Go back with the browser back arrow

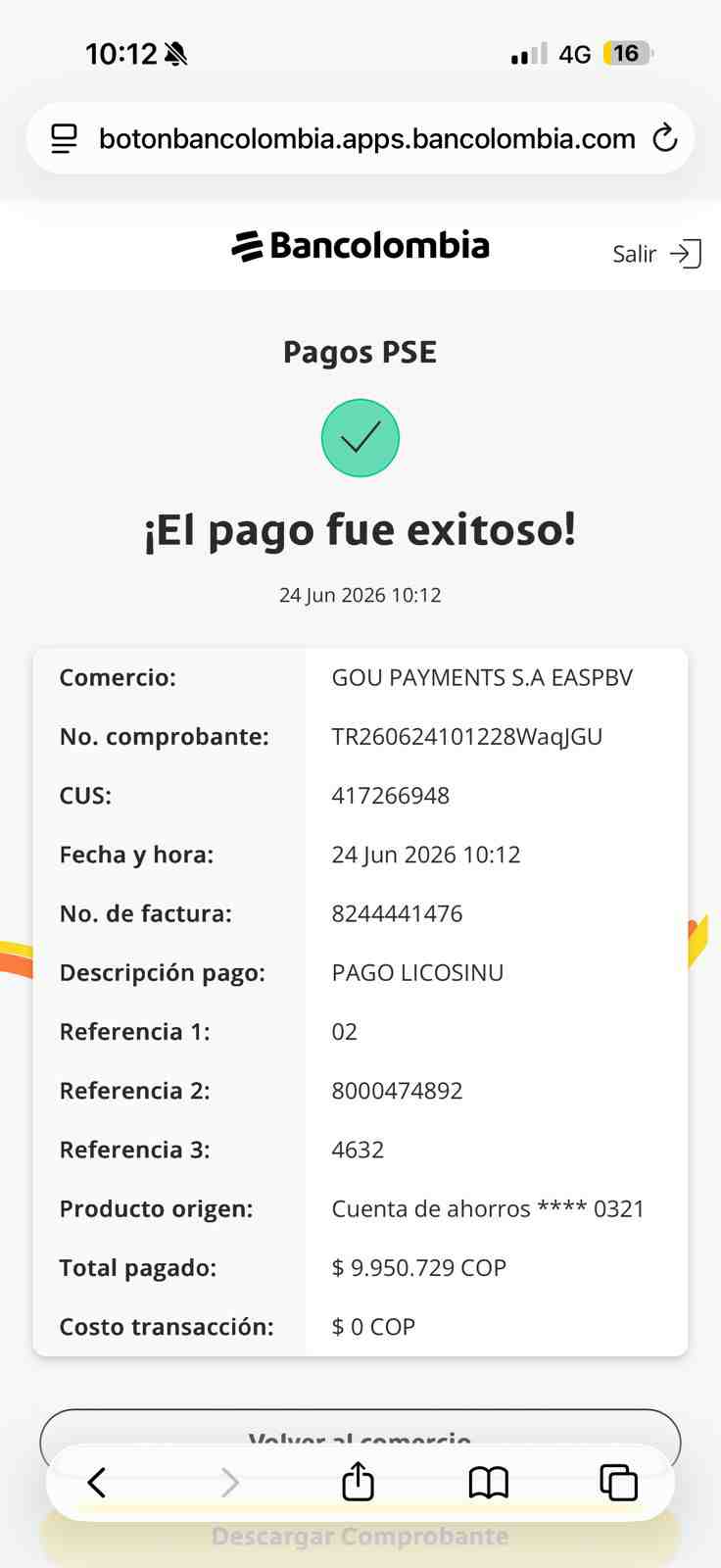(97, 1482)
